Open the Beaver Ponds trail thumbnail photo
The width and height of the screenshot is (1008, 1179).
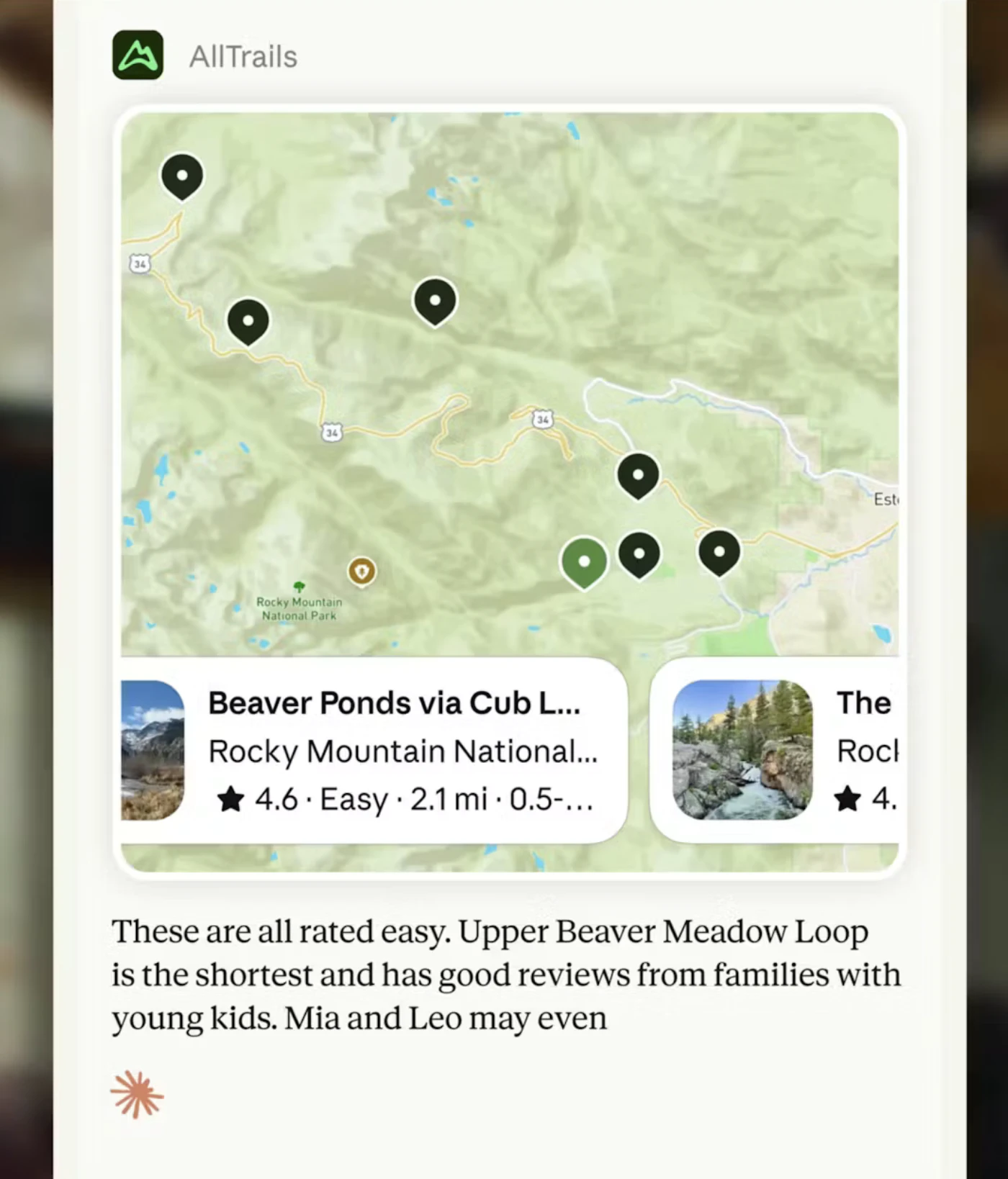coord(153,751)
